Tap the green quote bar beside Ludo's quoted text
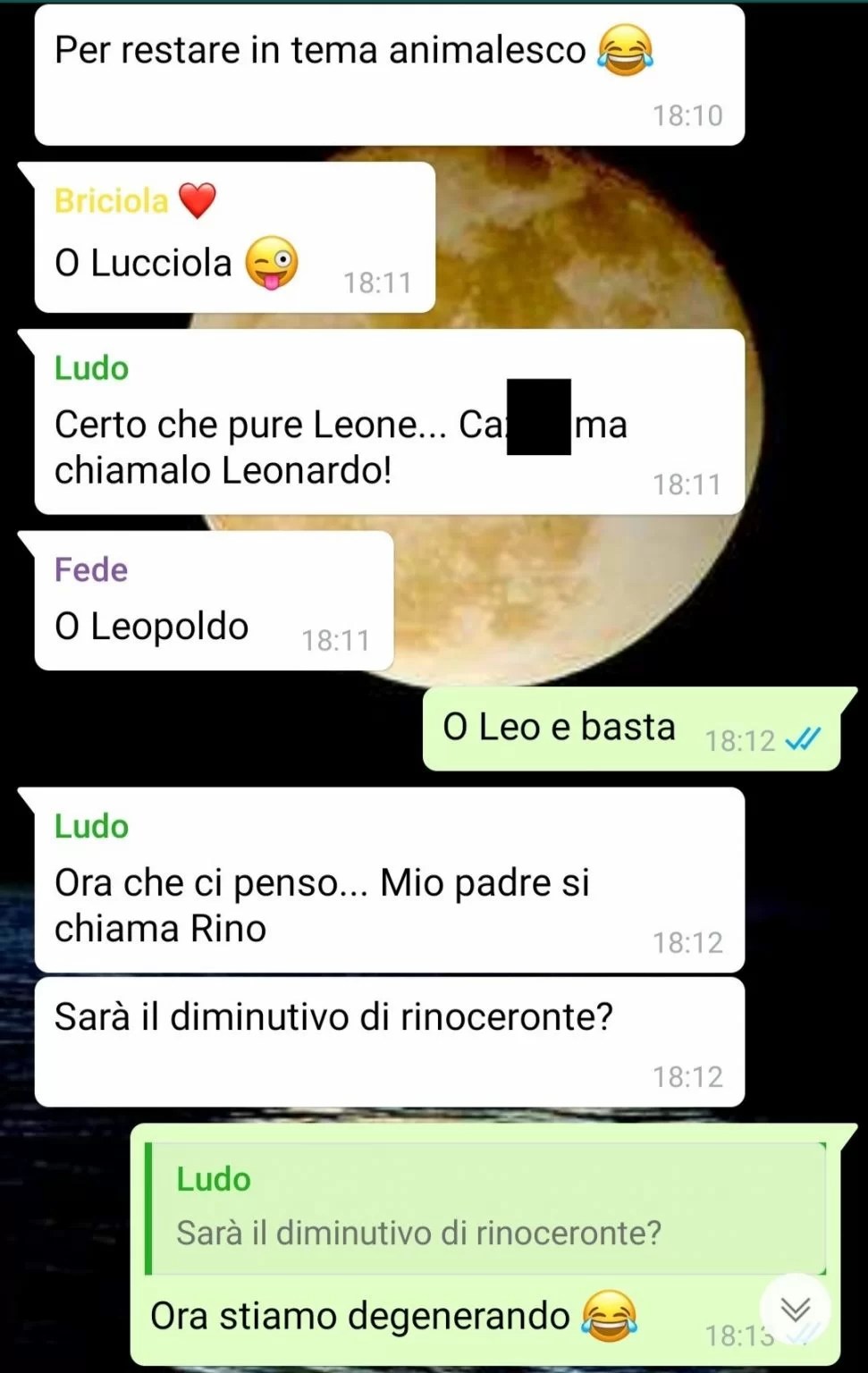Screen dimensions: 868x1373 pyautogui.click(x=150, y=1207)
